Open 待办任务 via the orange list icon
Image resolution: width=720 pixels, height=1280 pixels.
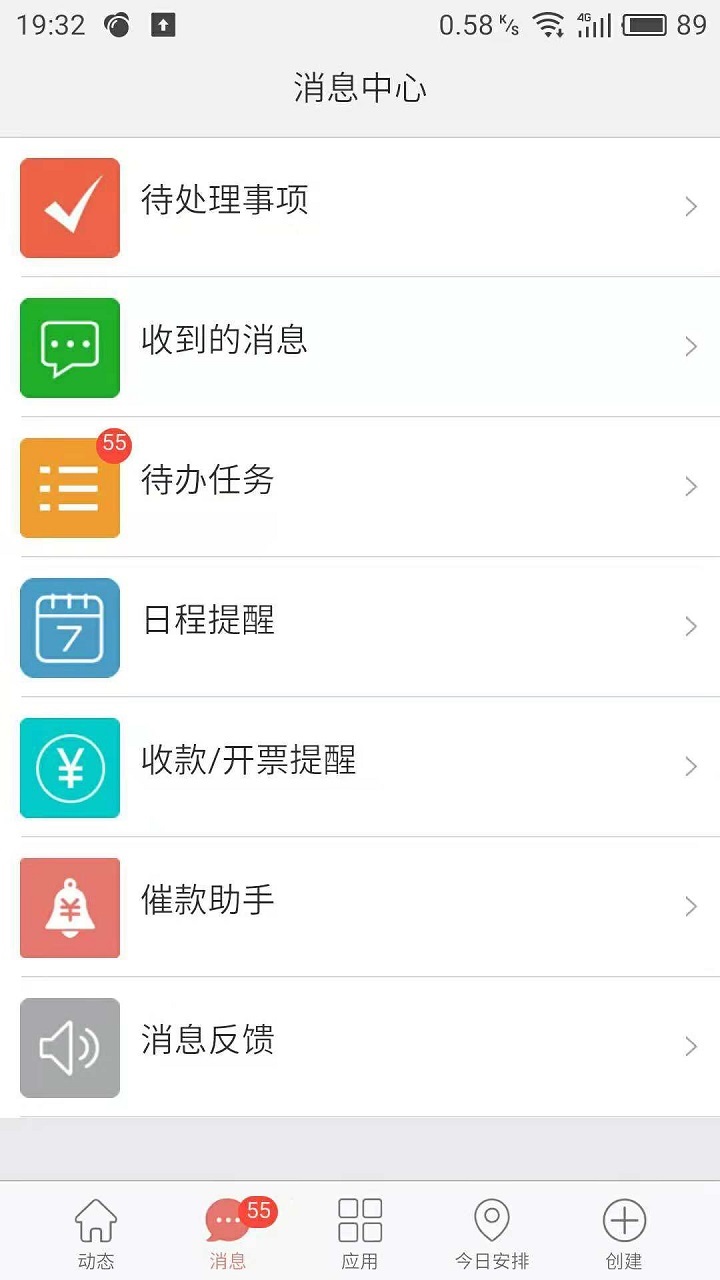click(69, 487)
